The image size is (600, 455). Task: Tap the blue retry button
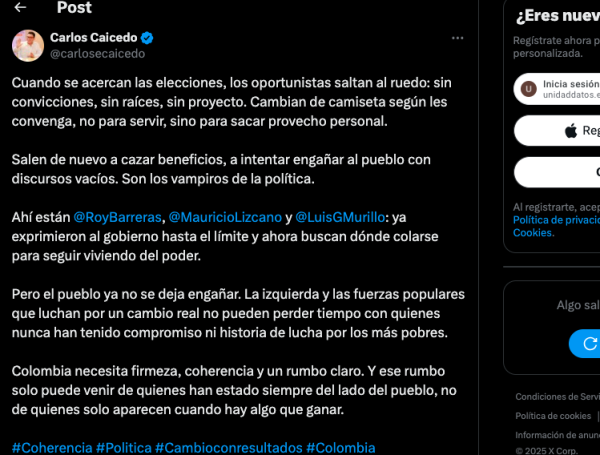click(587, 343)
